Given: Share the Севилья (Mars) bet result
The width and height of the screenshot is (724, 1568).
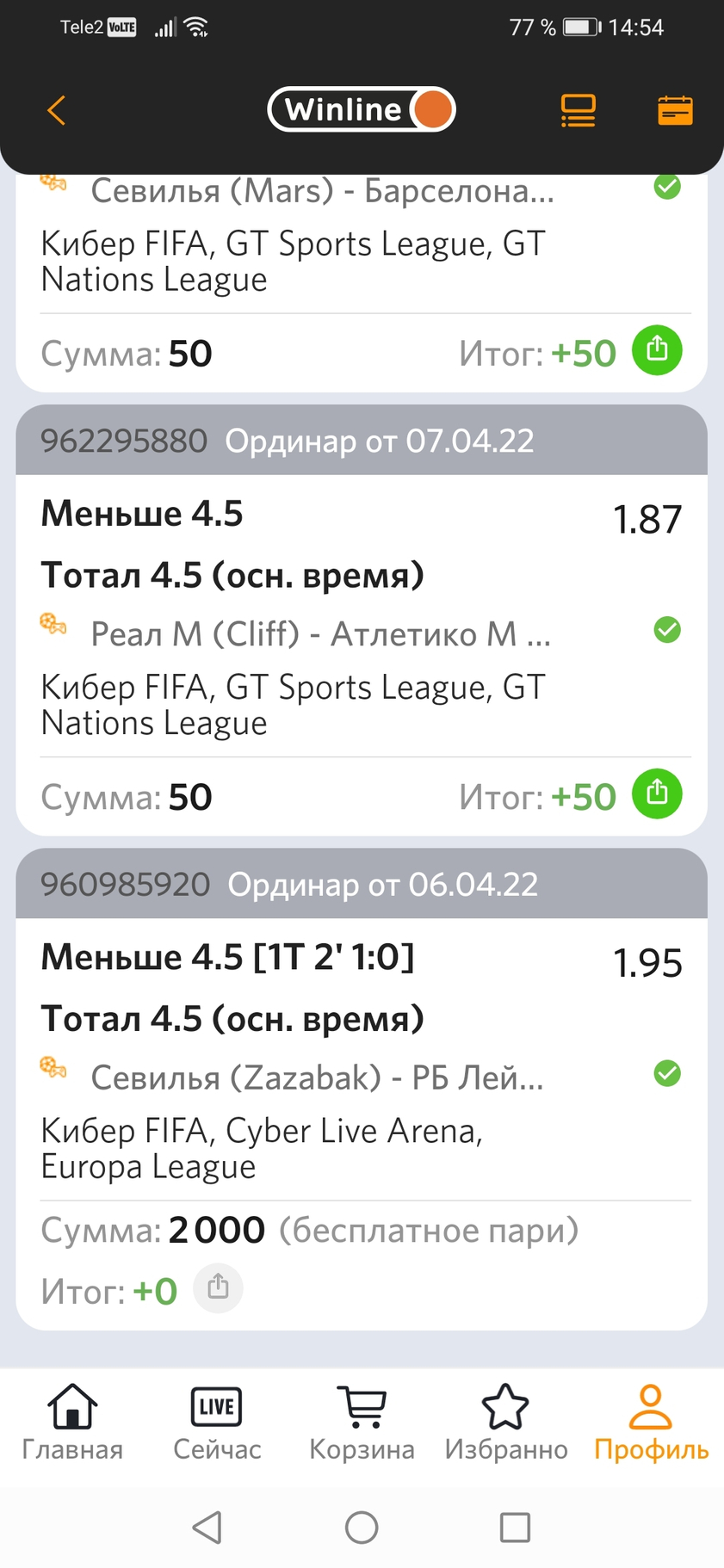Looking at the screenshot, I should point(657,350).
